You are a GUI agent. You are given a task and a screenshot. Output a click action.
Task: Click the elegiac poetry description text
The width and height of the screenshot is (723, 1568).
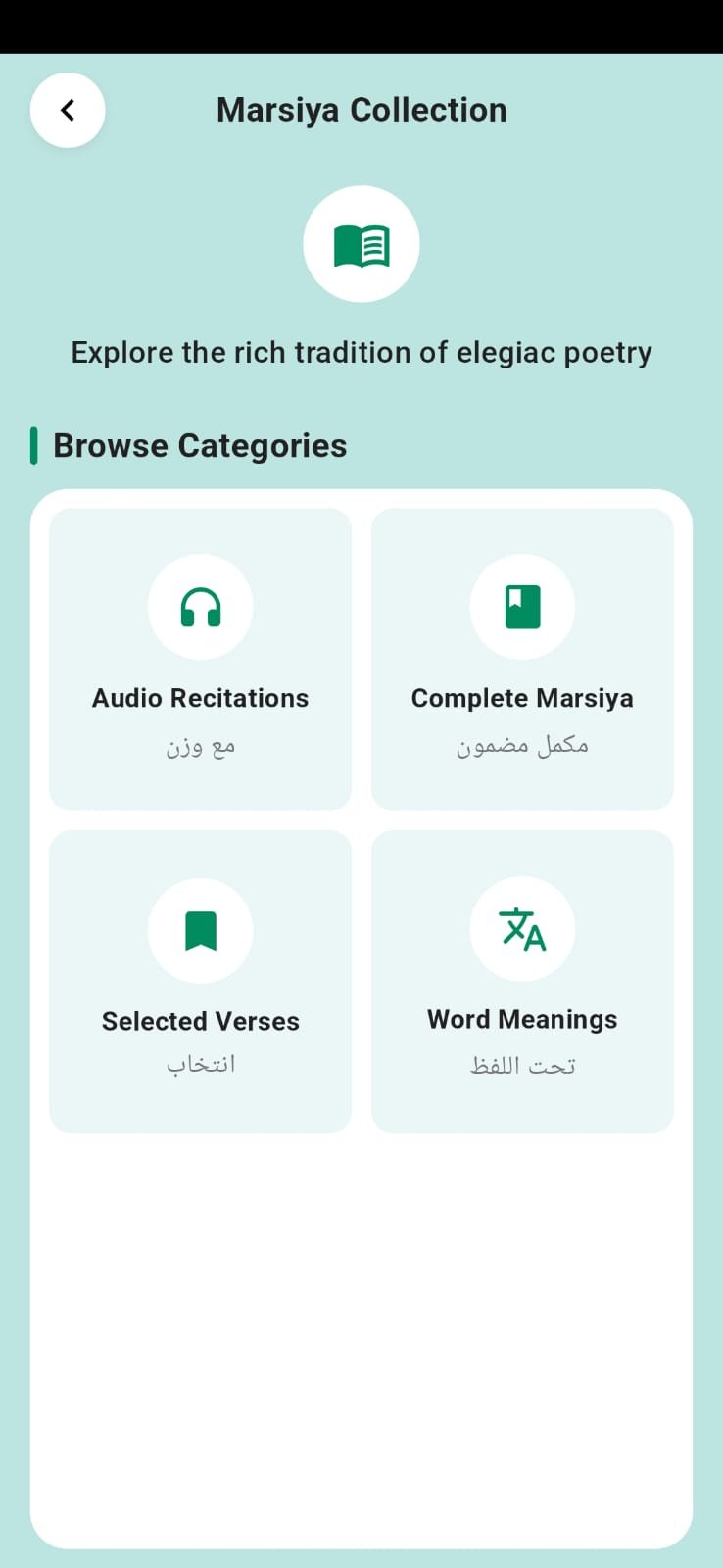[x=361, y=352]
